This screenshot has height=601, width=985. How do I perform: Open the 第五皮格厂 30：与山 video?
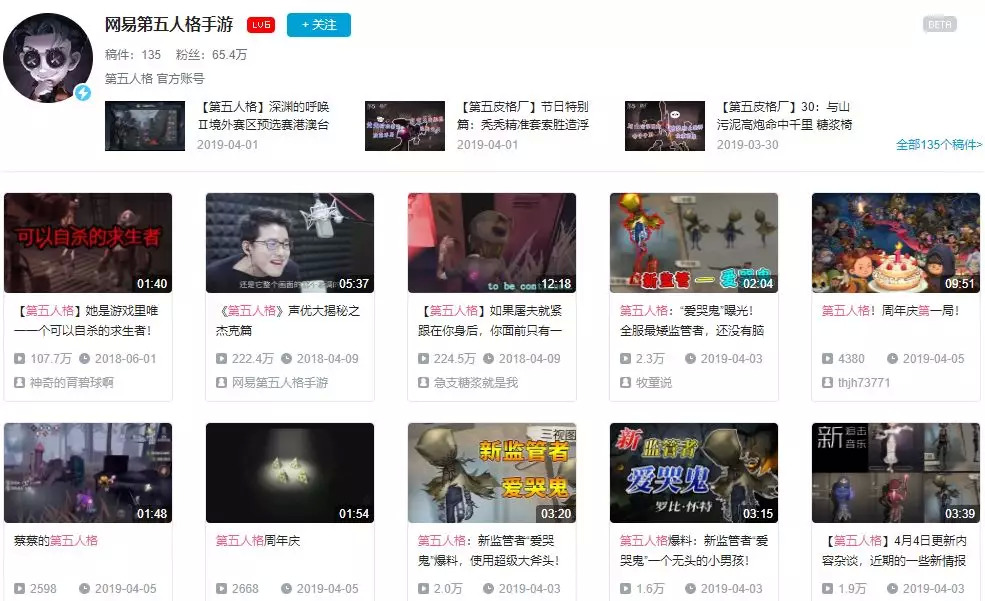[x=665, y=125]
